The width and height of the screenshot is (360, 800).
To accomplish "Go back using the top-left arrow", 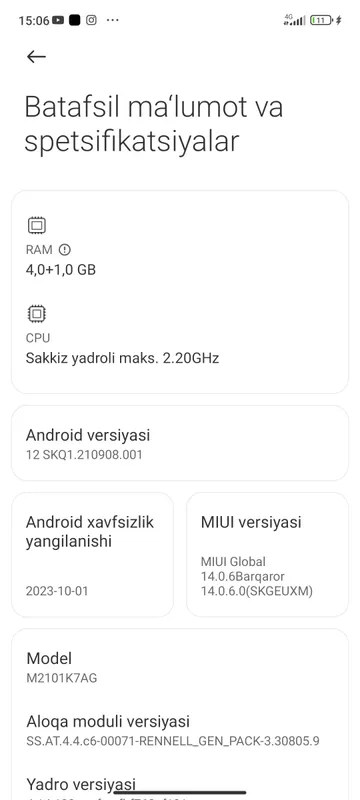I will (x=36, y=57).
